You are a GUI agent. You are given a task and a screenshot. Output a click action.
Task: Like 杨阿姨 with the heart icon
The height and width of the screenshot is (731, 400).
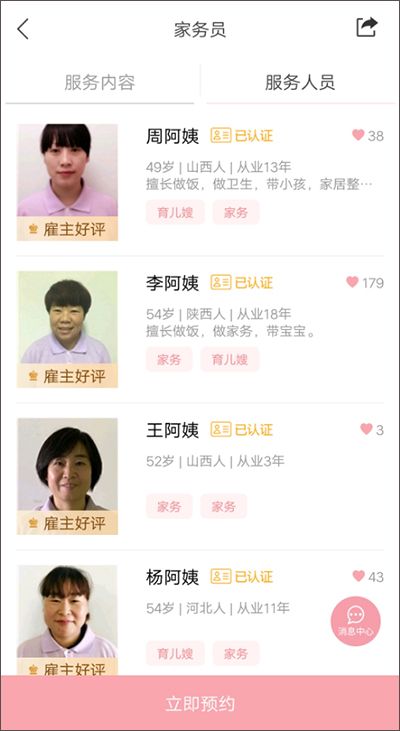pyautogui.click(x=358, y=576)
